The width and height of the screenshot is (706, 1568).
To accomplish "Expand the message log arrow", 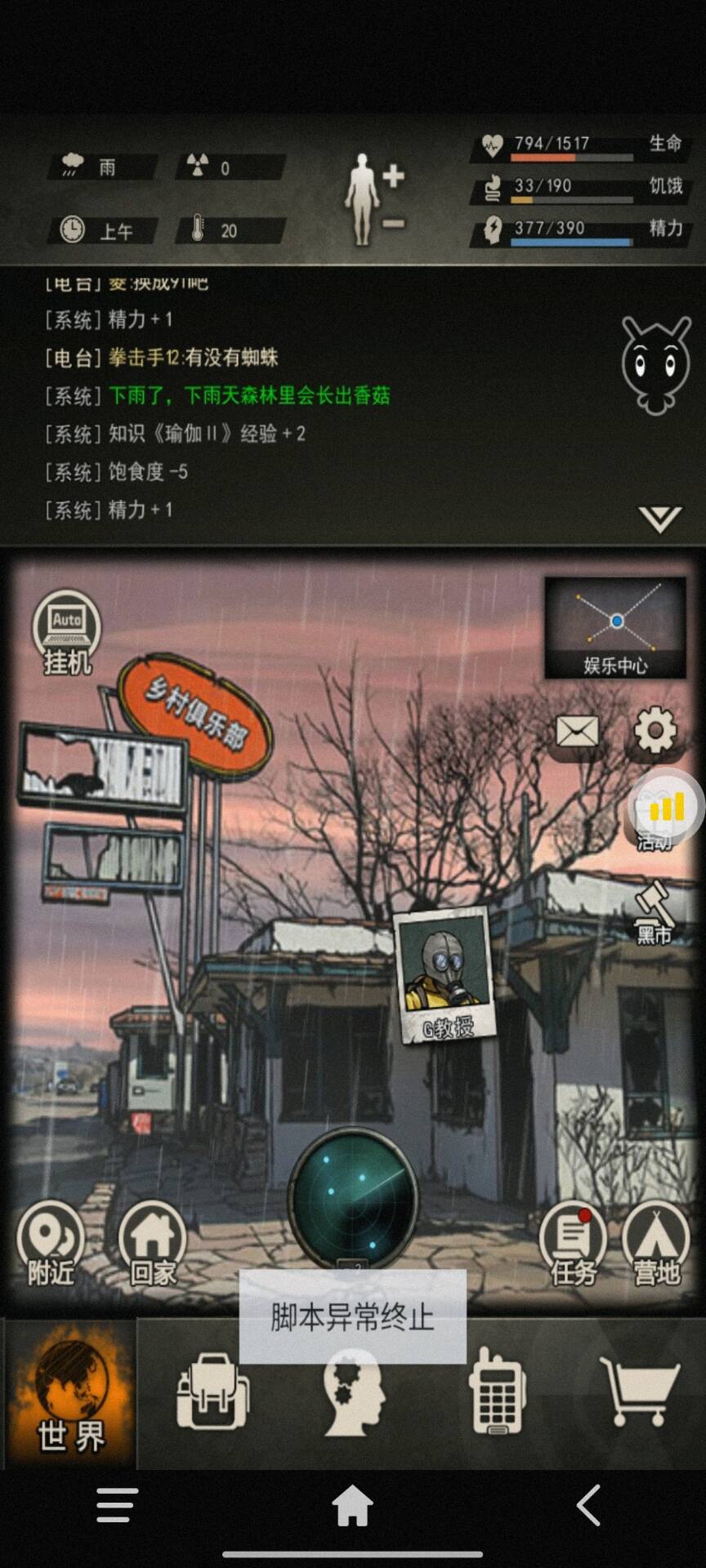I will point(659,519).
